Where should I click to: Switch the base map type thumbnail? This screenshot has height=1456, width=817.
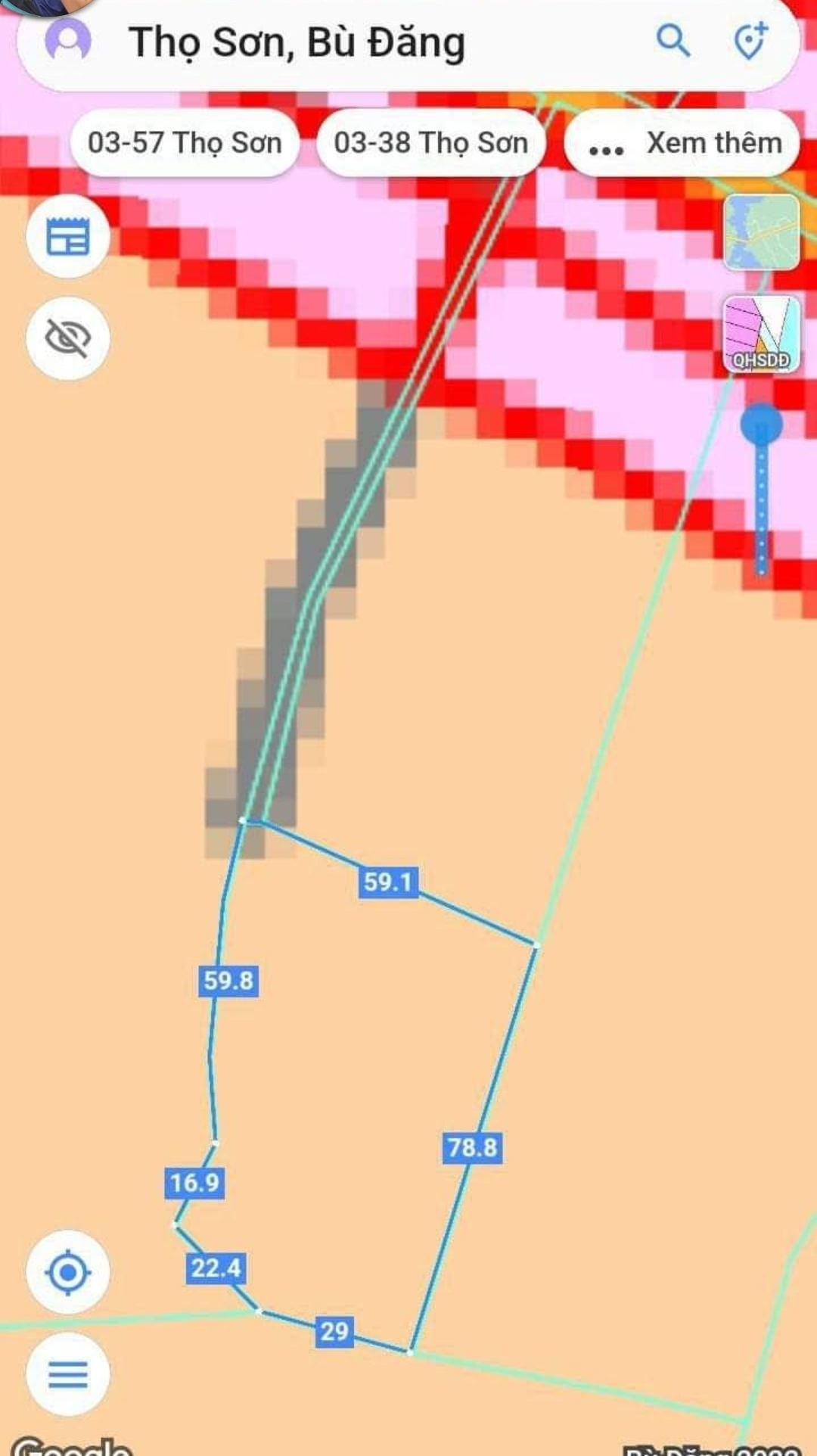click(x=761, y=232)
